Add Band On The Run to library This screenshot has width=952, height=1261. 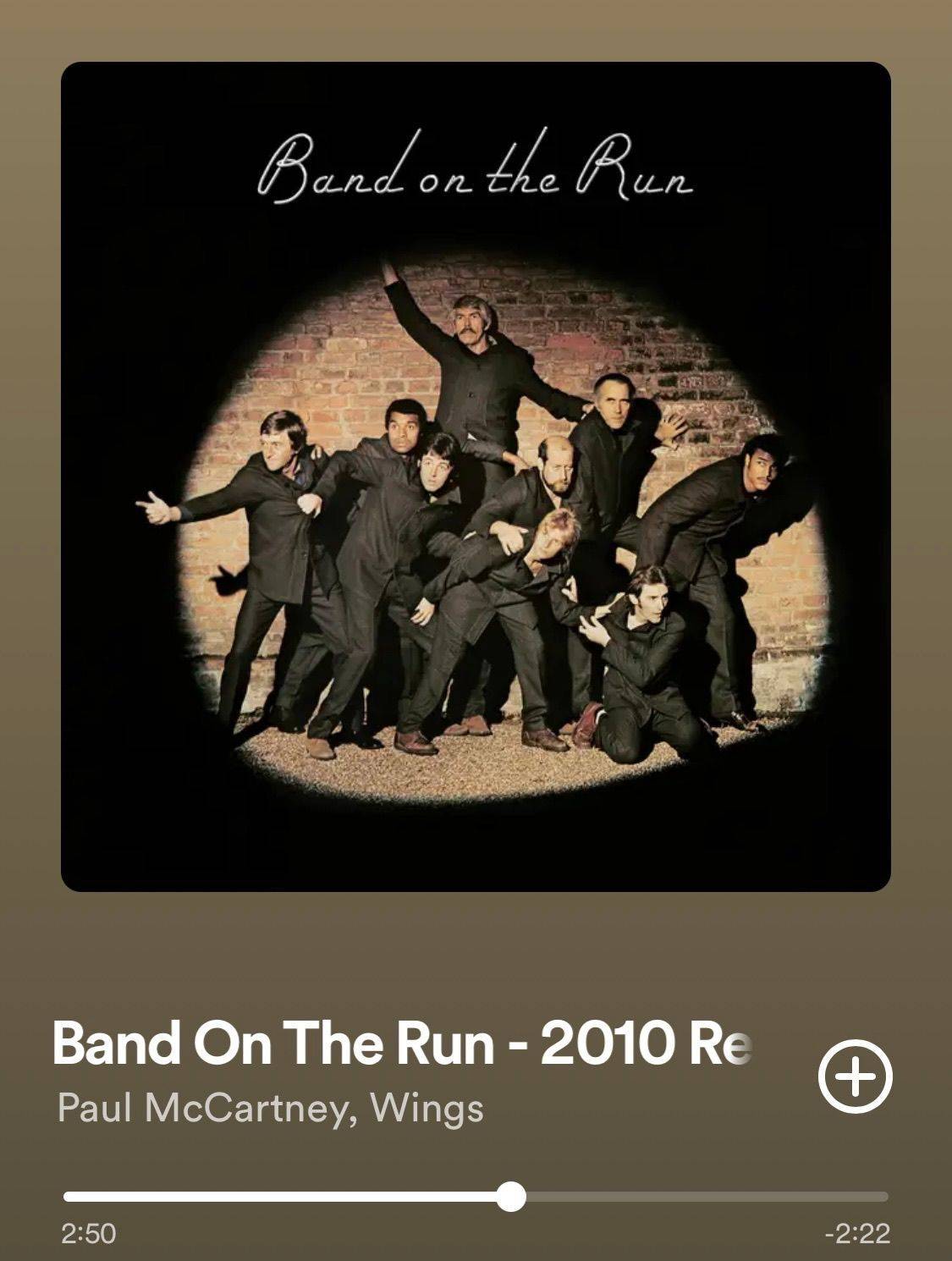point(855,1077)
